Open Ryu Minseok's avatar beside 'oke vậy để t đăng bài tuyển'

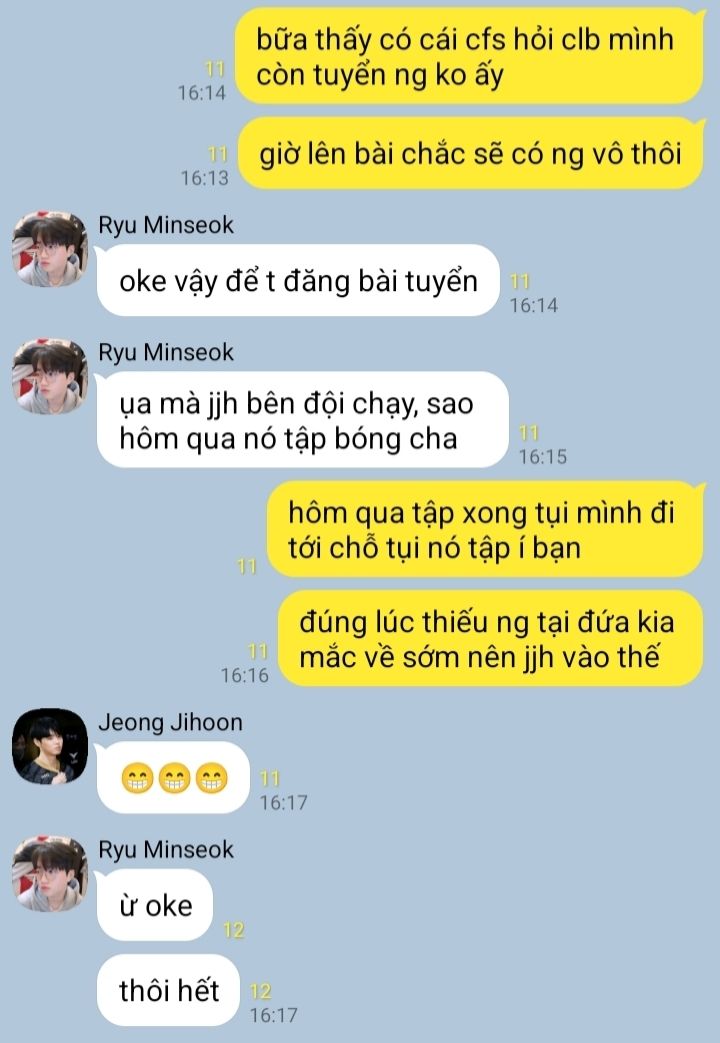tap(49, 249)
